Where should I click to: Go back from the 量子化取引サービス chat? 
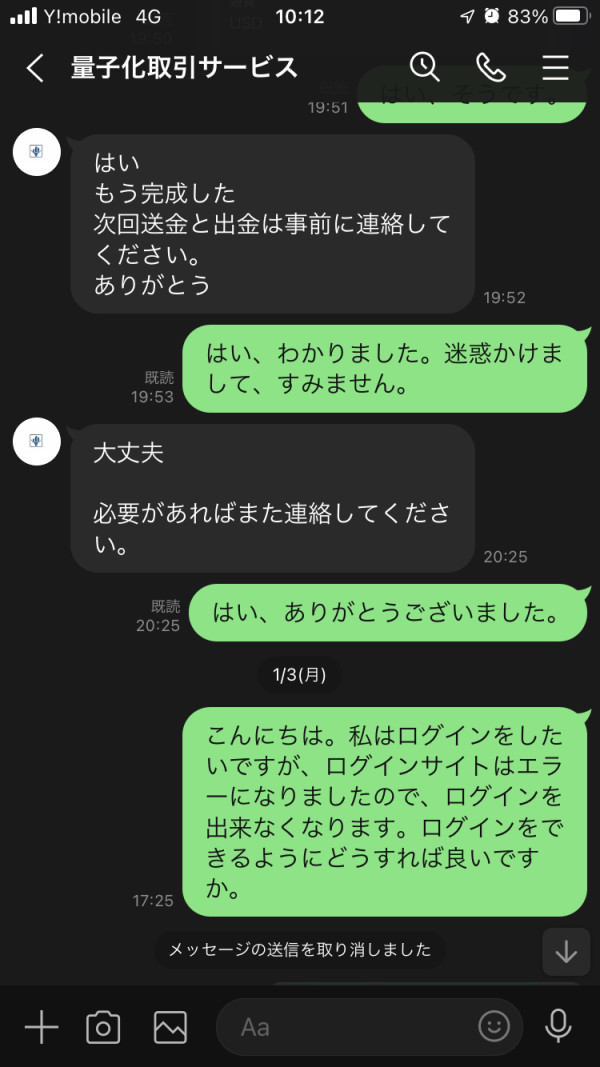point(35,68)
